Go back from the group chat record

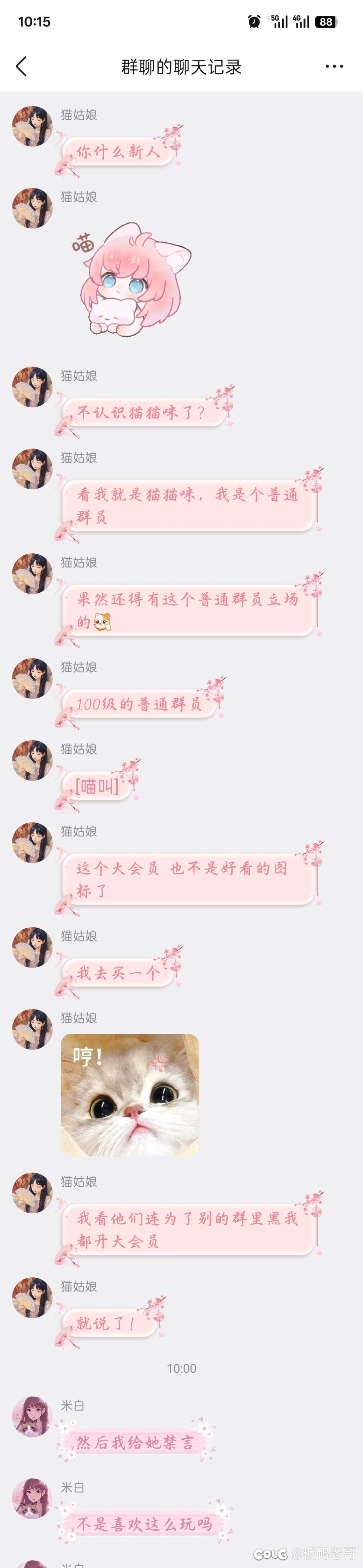(x=22, y=66)
